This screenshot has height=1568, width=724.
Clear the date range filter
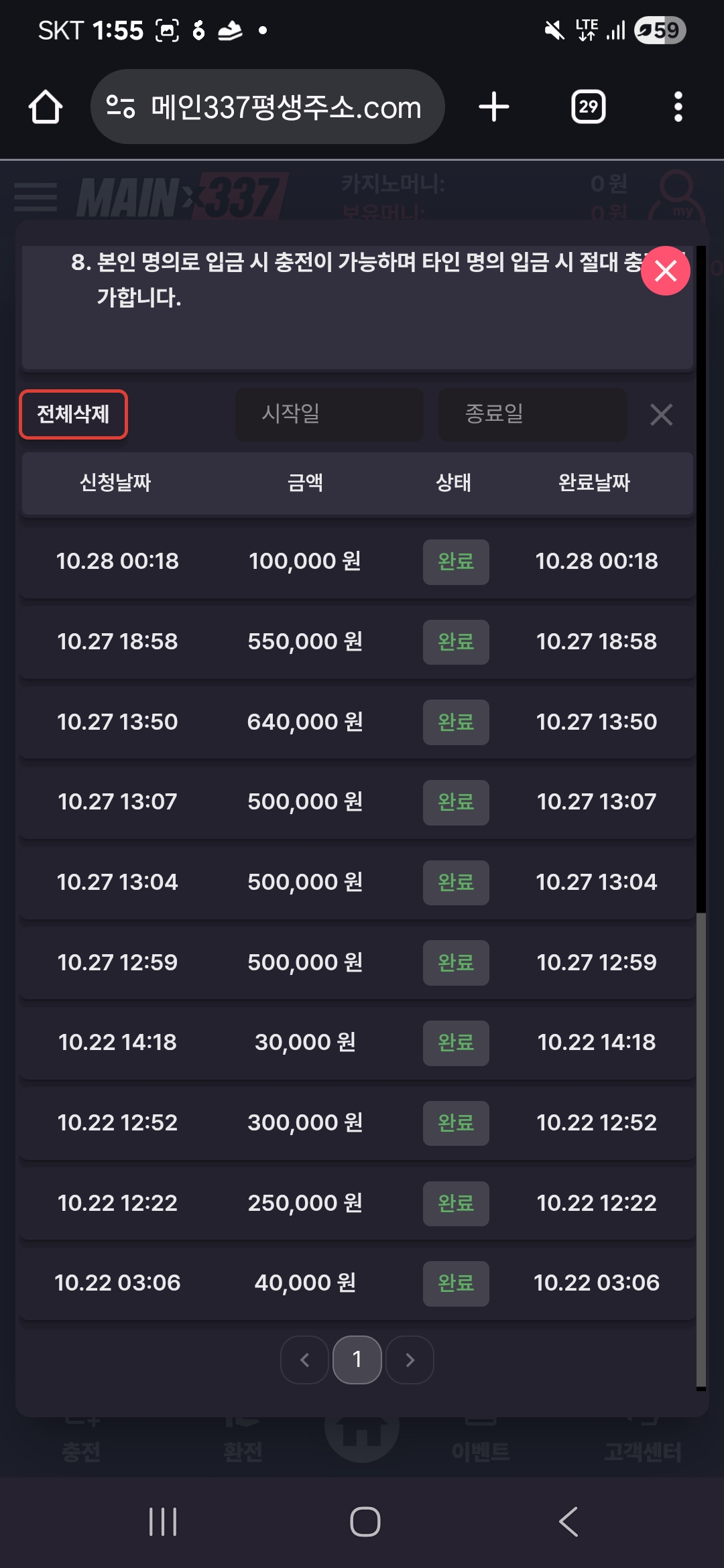click(661, 415)
